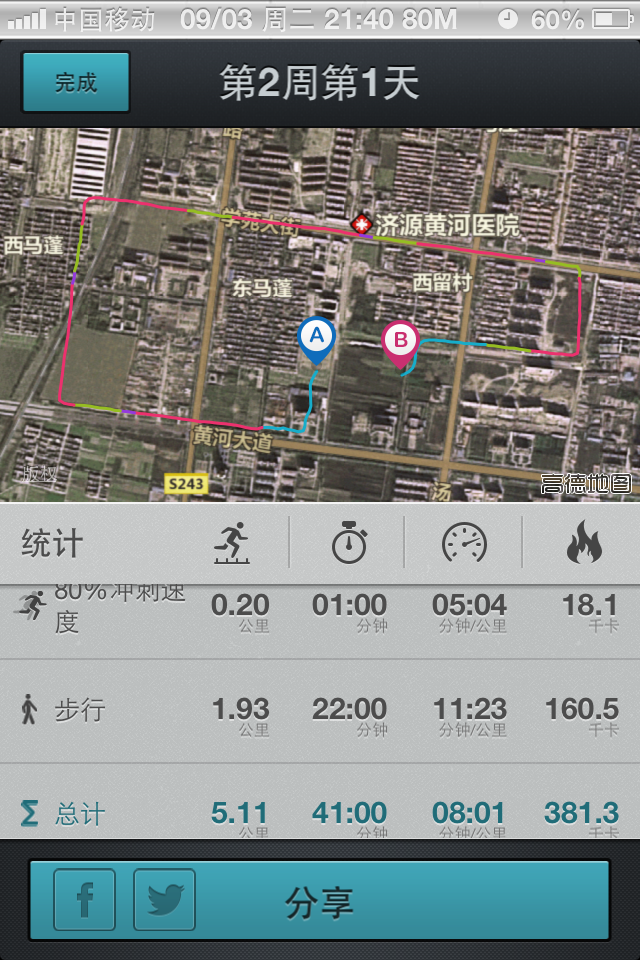Tap the finish marker B on map
The height and width of the screenshot is (960, 640).
click(x=401, y=343)
